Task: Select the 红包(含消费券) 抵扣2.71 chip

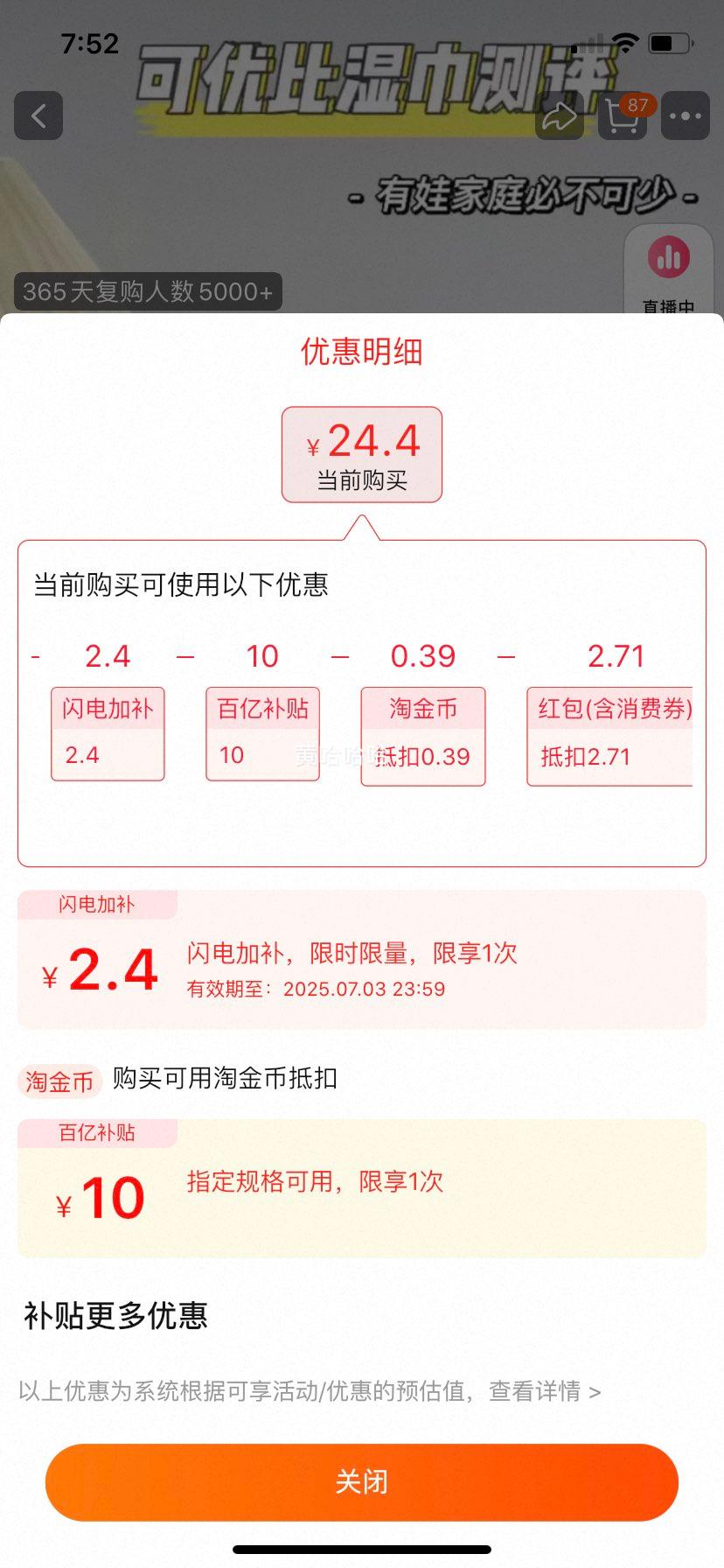Action: (610, 736)
